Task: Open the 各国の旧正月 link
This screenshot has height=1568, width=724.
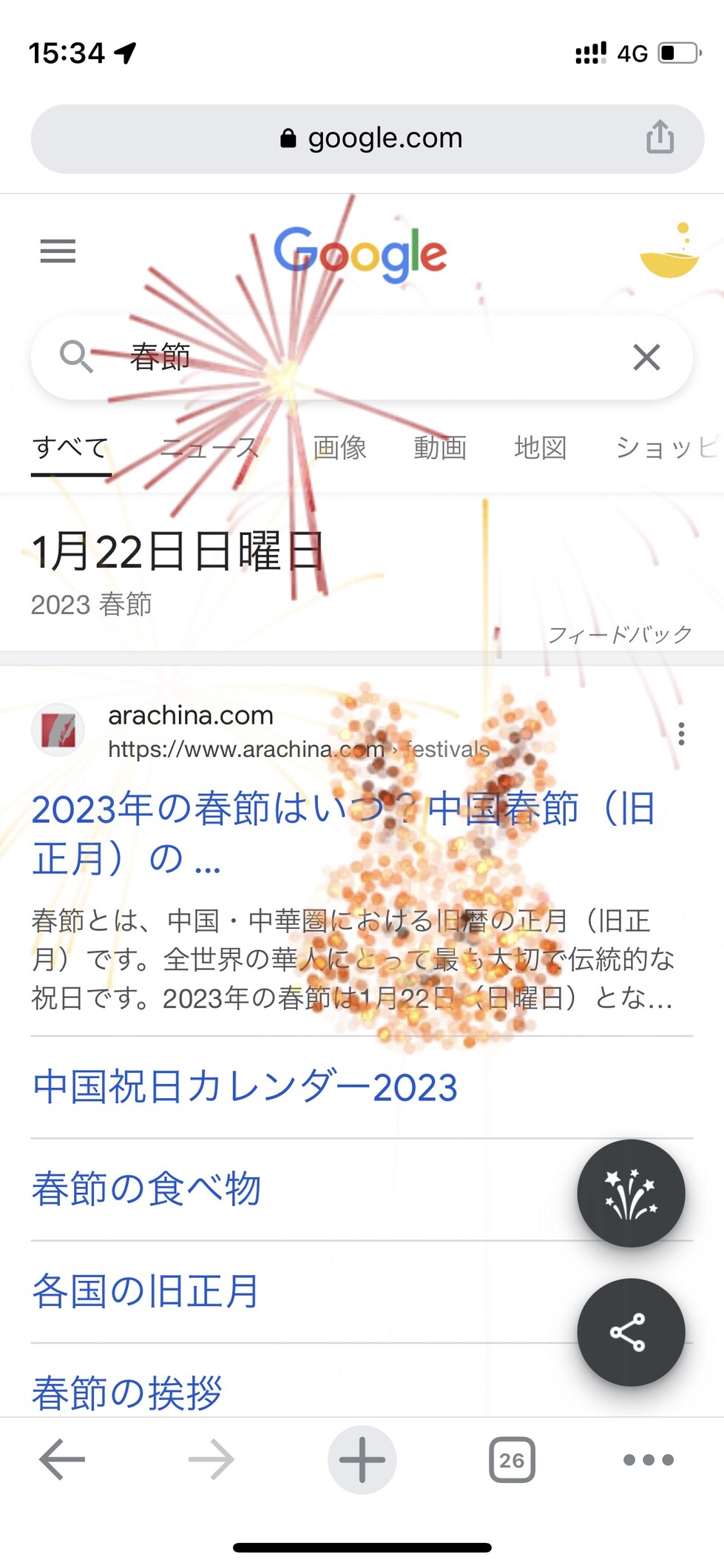Action: [145, 1291]
